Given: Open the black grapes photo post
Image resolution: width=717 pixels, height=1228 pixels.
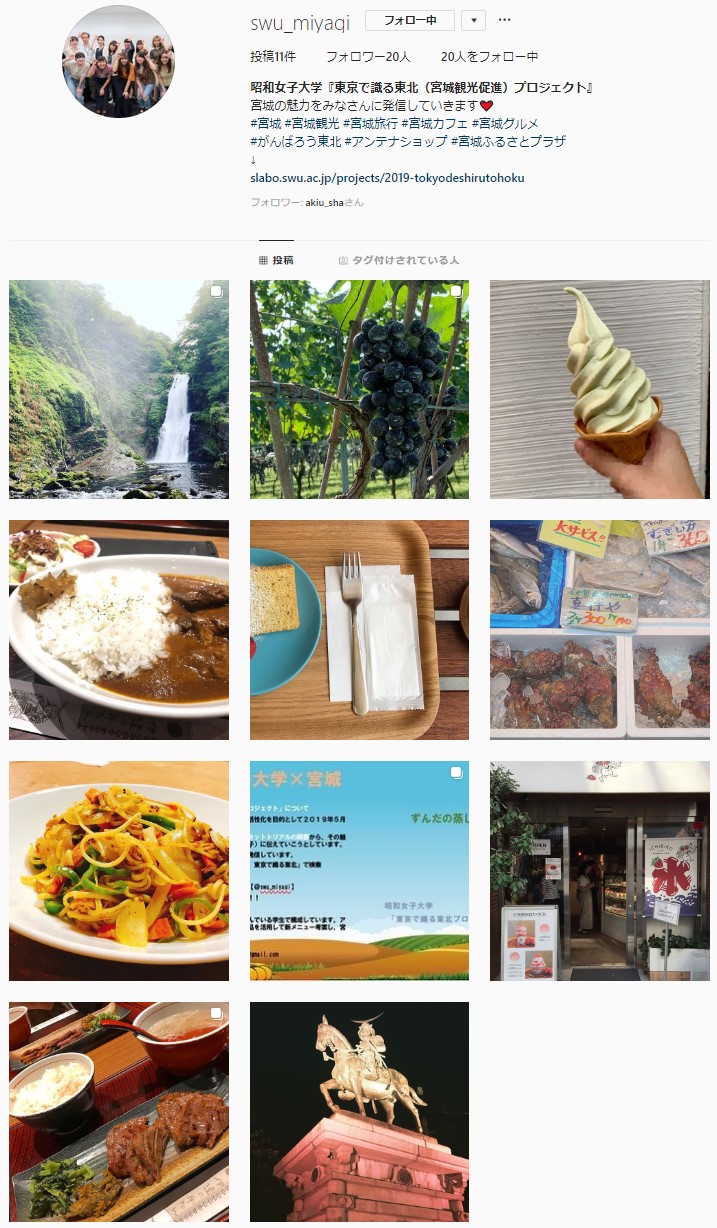Looking at the screenshot, I should pyautogui.click(x=359, y=390).
